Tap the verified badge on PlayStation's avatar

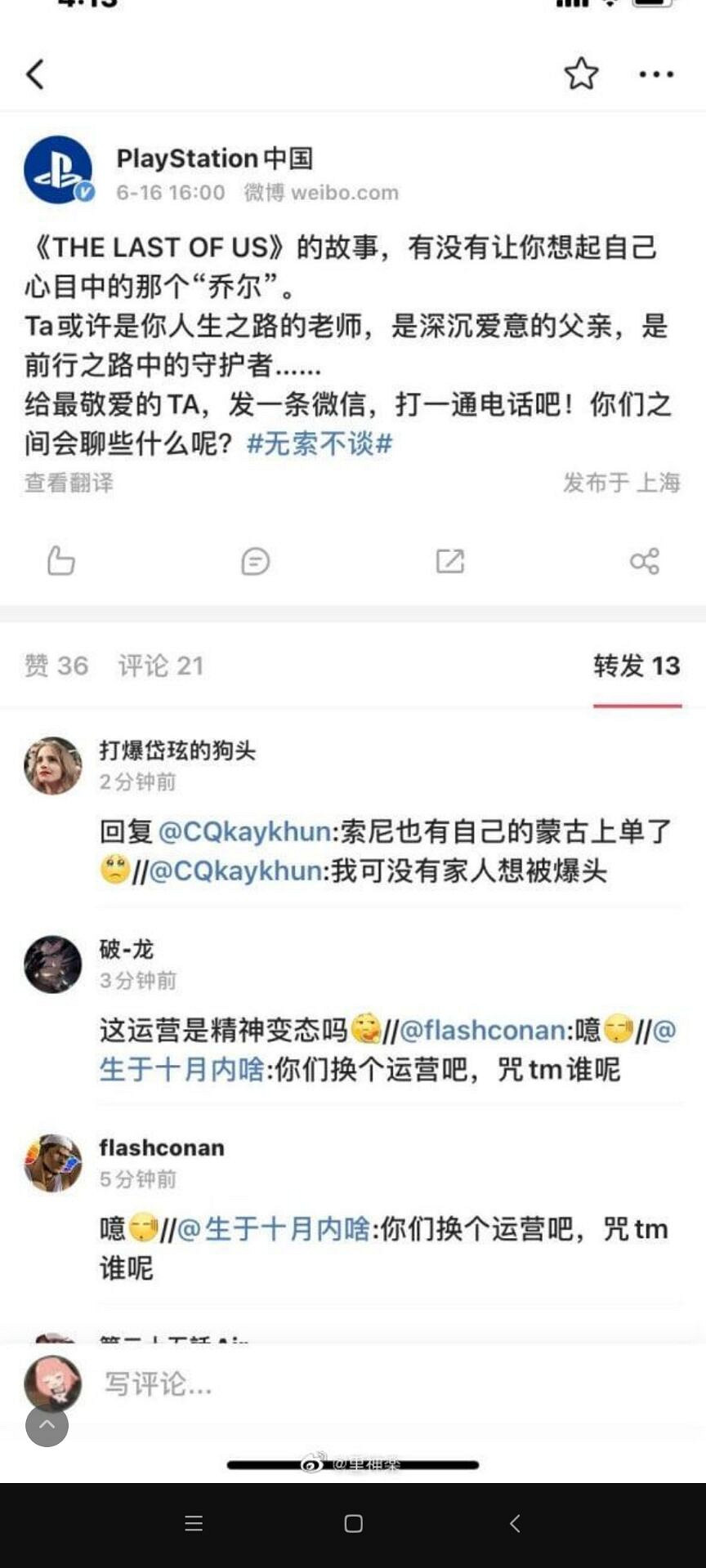click(83, 192)
